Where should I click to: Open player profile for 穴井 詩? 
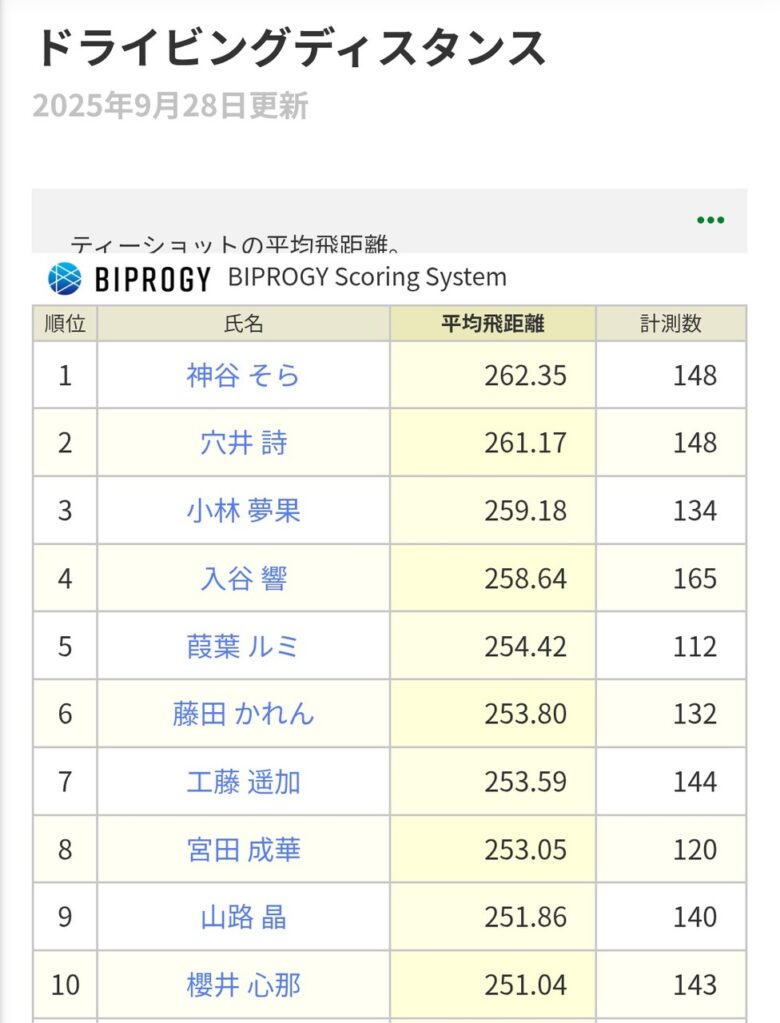[243, 443]
